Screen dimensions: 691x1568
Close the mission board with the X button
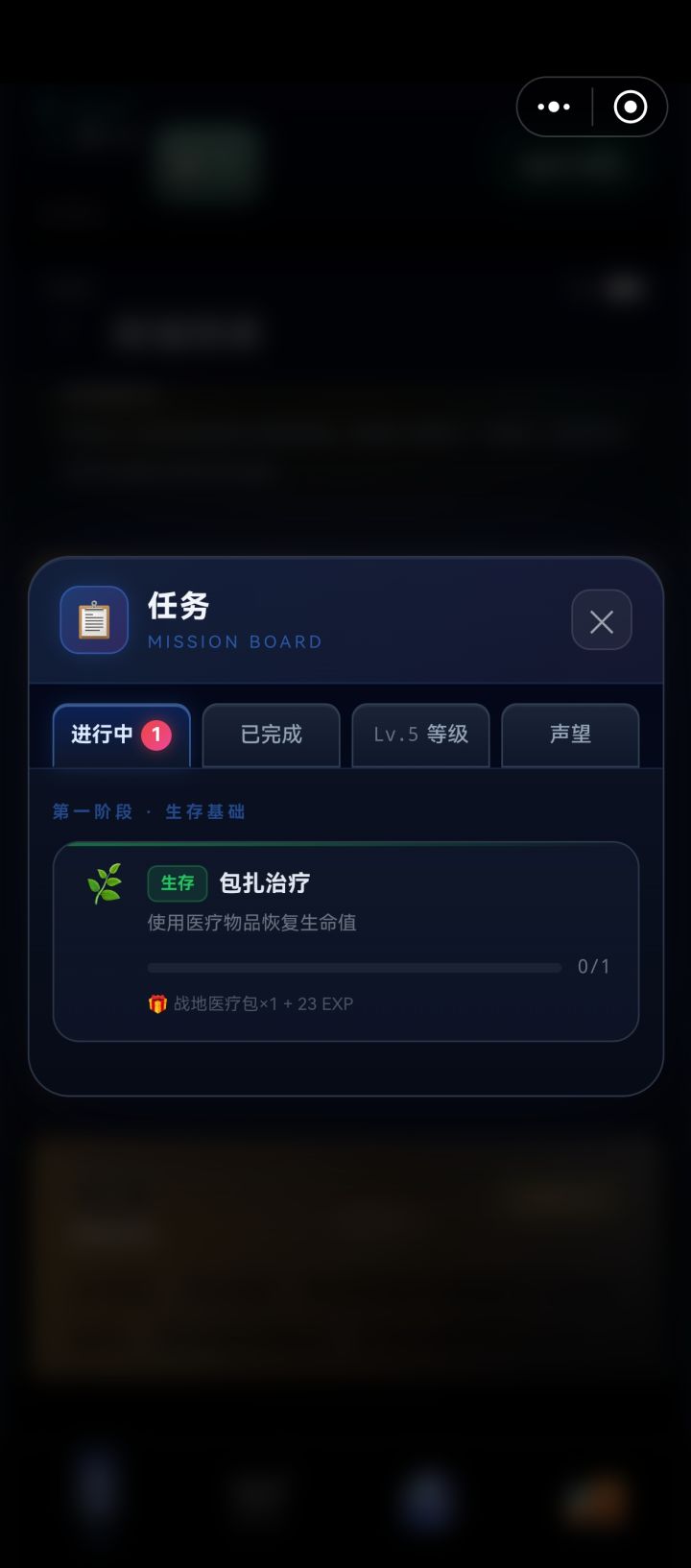(602, 621)
